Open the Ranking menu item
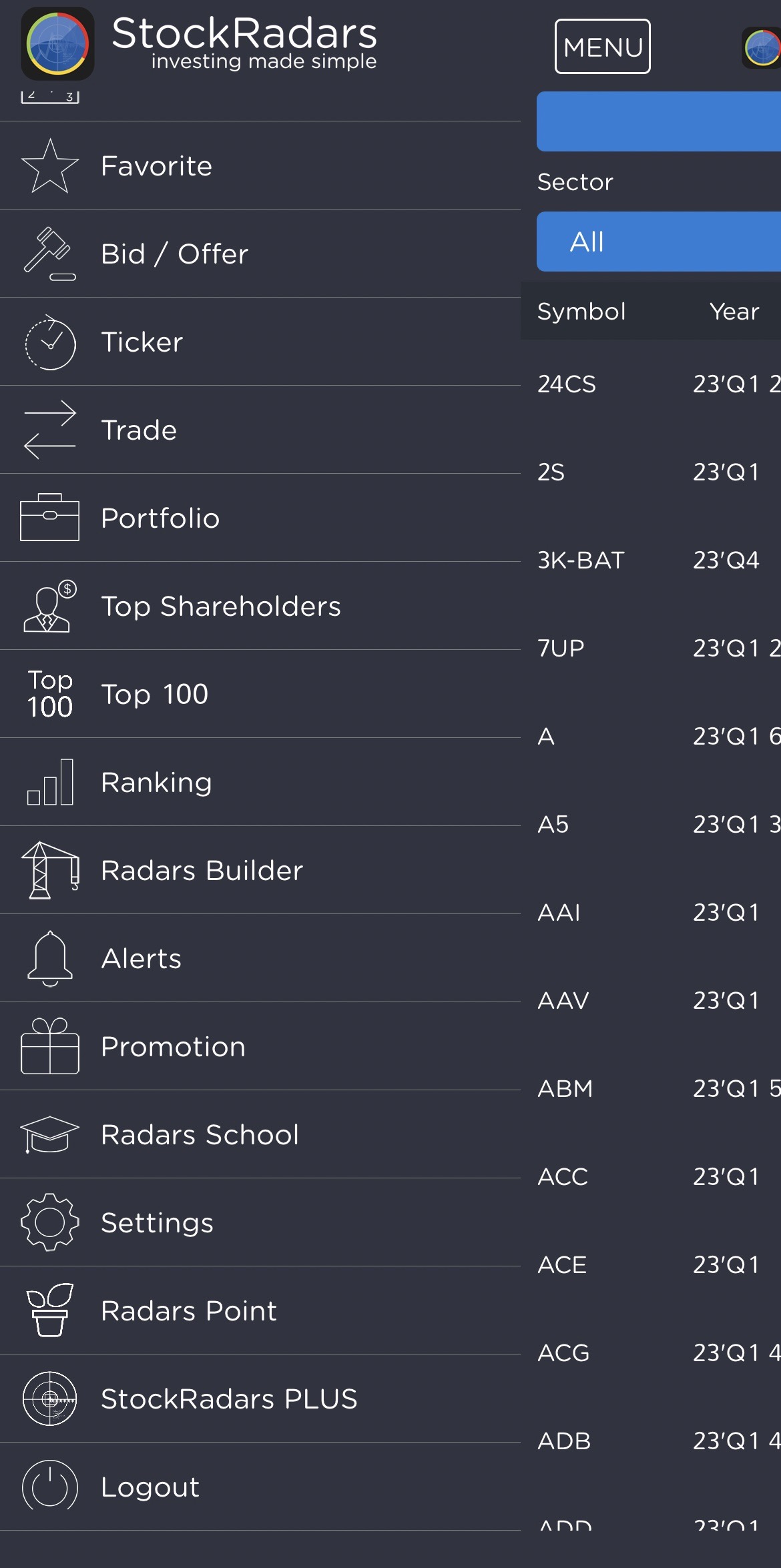The width and height of the screenshot is (781, 1568). [157, 782]
